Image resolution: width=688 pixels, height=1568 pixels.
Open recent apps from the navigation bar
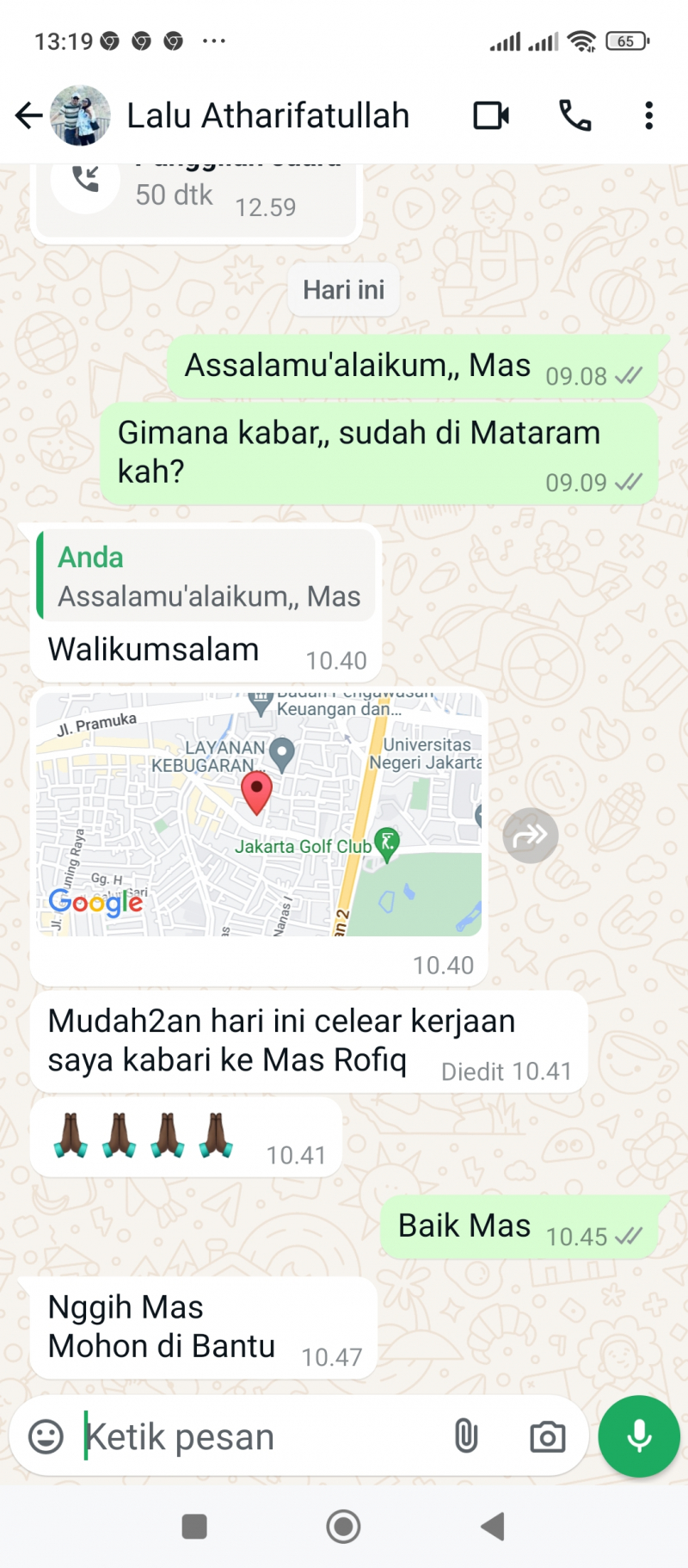tap(194, 1527)
